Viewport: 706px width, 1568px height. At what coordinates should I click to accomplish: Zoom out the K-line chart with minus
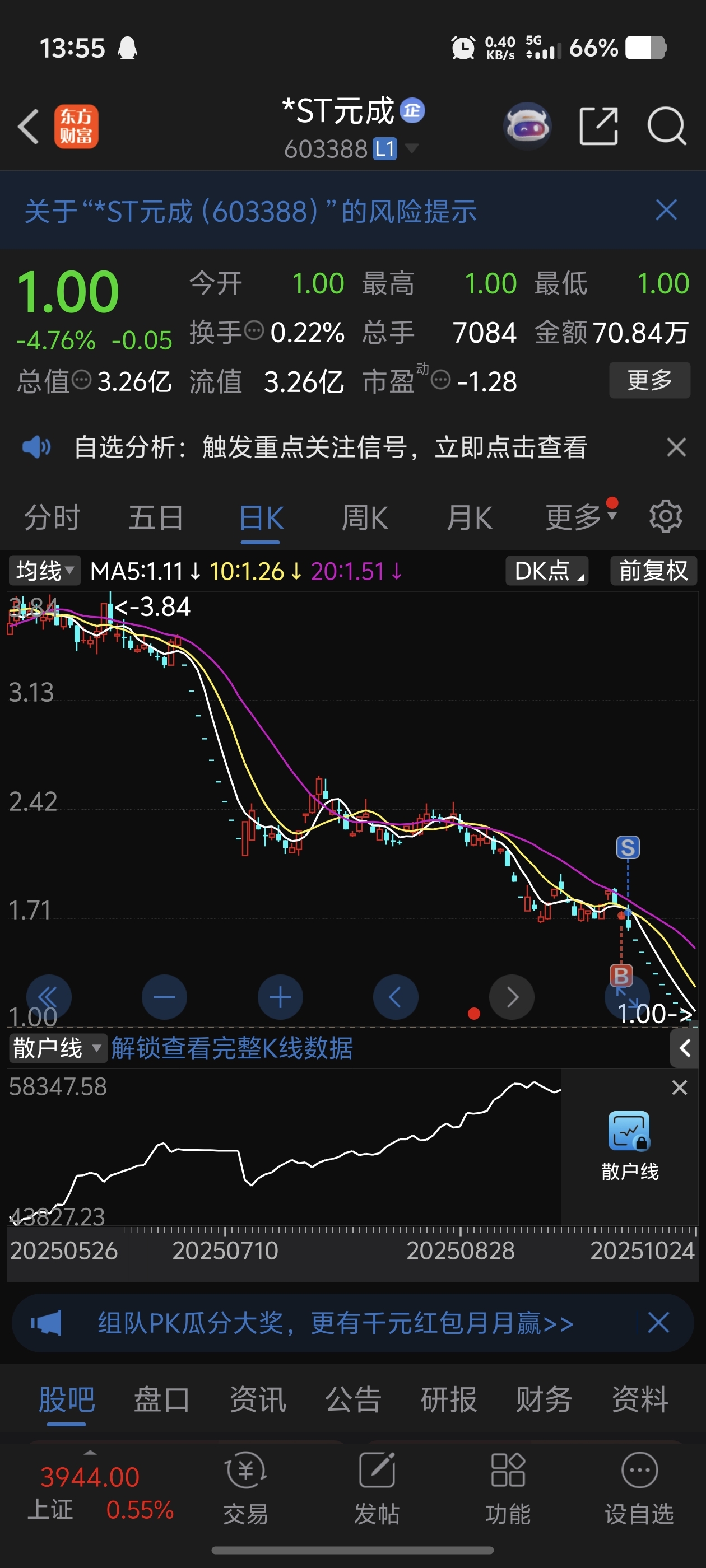click(x=165, y=997)
